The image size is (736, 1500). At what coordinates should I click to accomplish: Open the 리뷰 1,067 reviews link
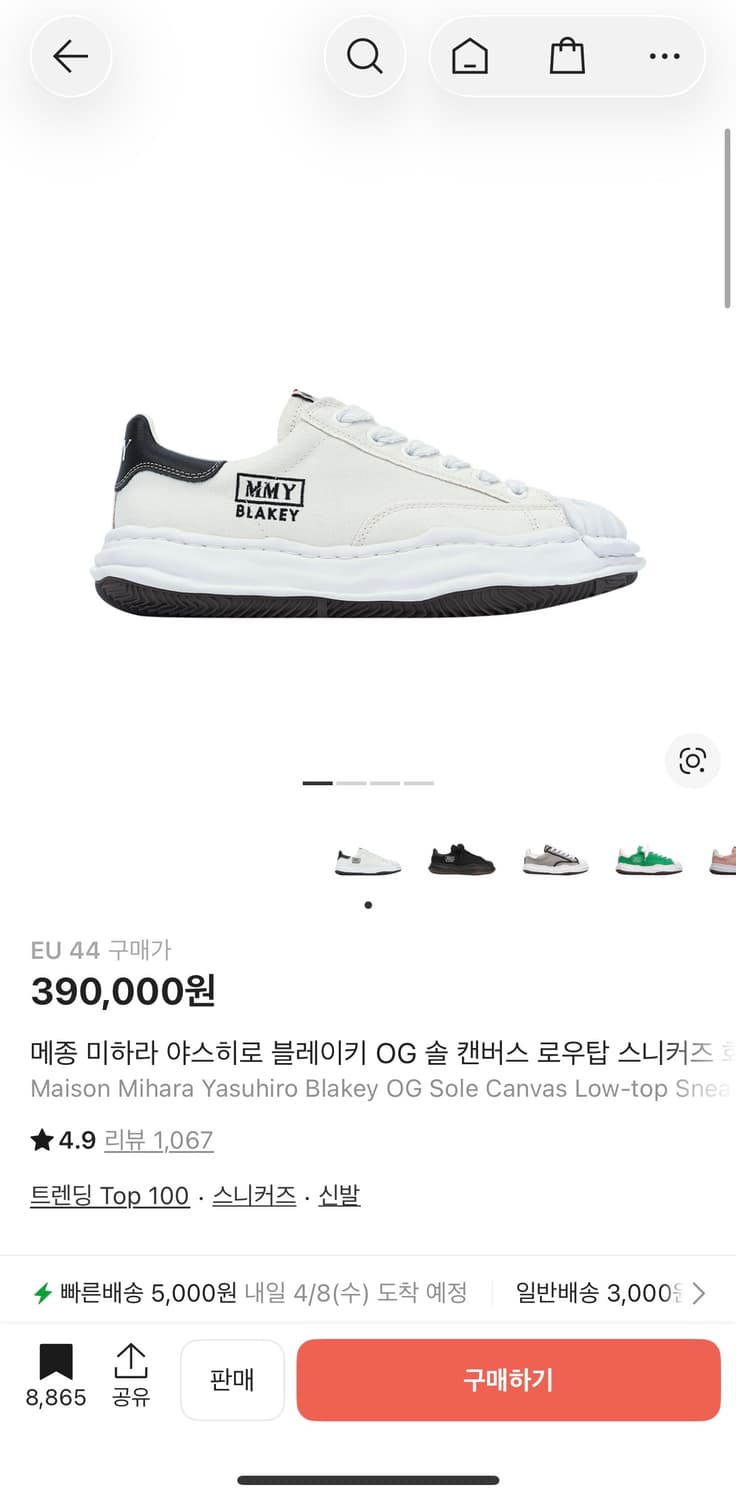click(x=159, y=1140)
